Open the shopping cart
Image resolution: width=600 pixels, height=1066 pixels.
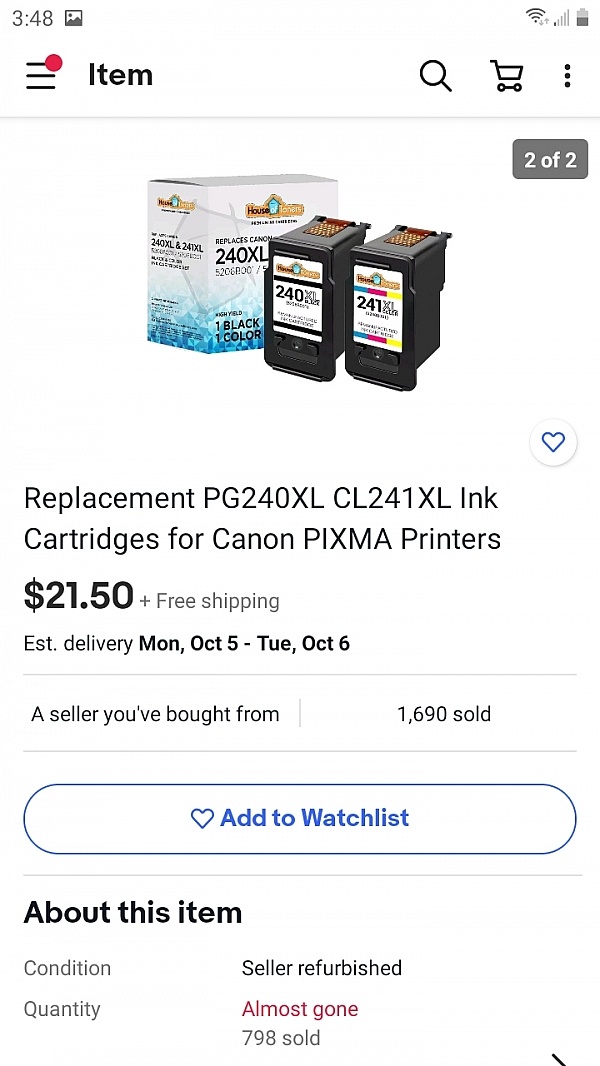(x=507, y=75)
